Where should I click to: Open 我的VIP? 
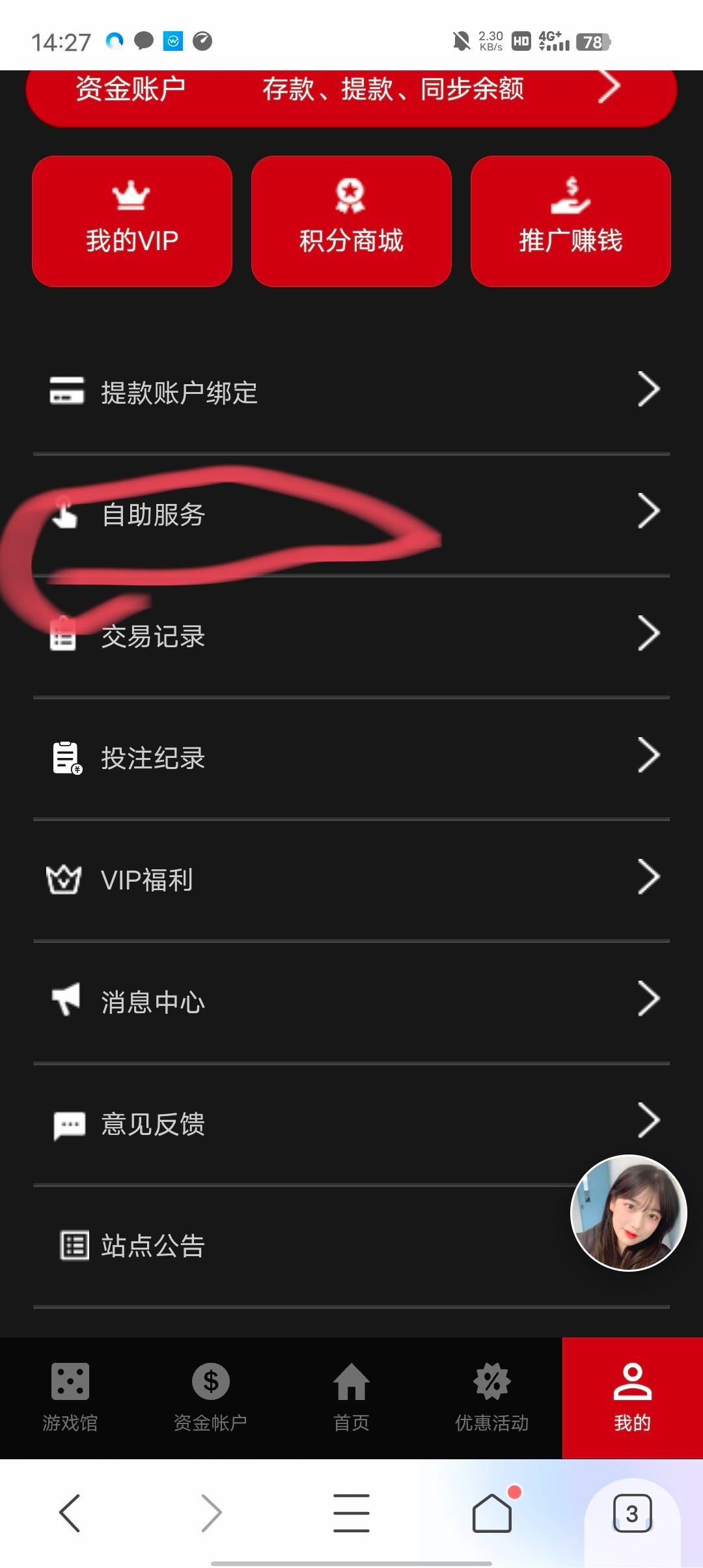(132, 221)
